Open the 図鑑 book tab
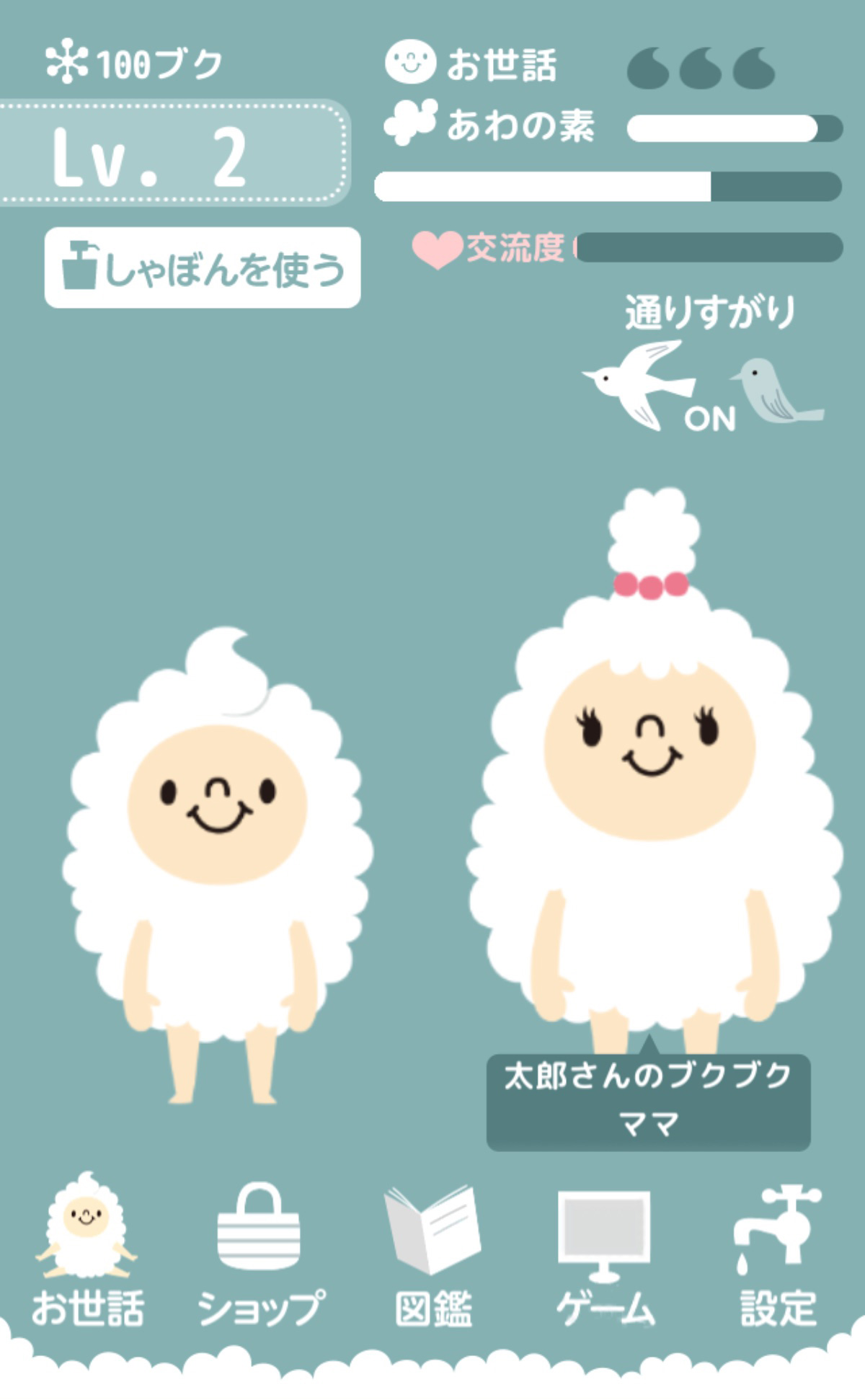 click(432, 1254)
